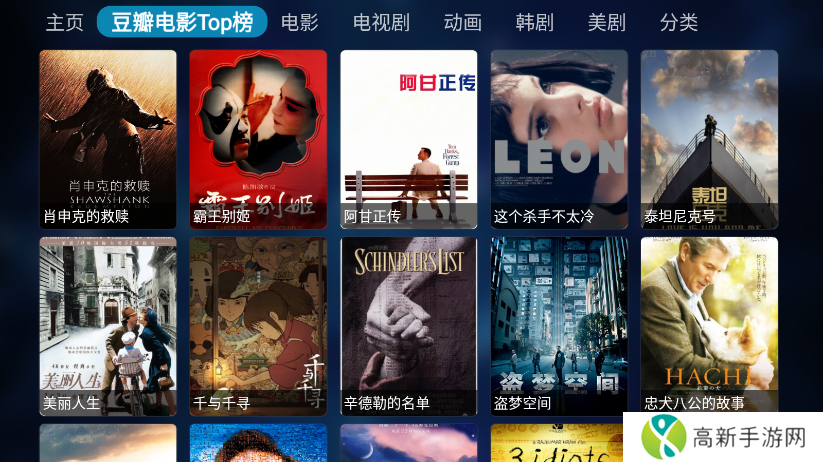Image resolution: width=823 pixels, height=462 pixels.
Task: Switch to the 韩剧 tab
Action: click(535, 22)
